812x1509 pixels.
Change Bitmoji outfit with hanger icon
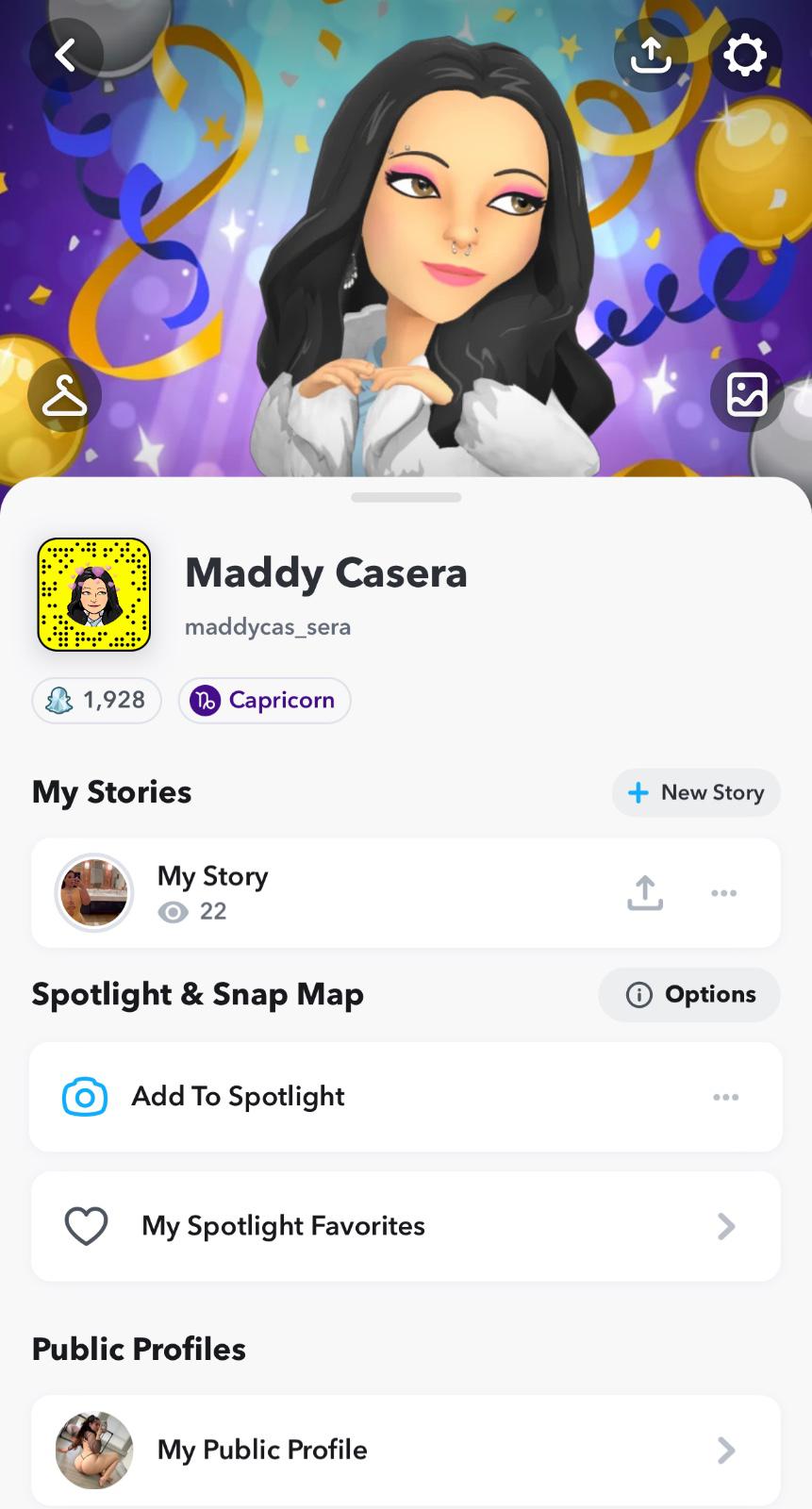64,395
